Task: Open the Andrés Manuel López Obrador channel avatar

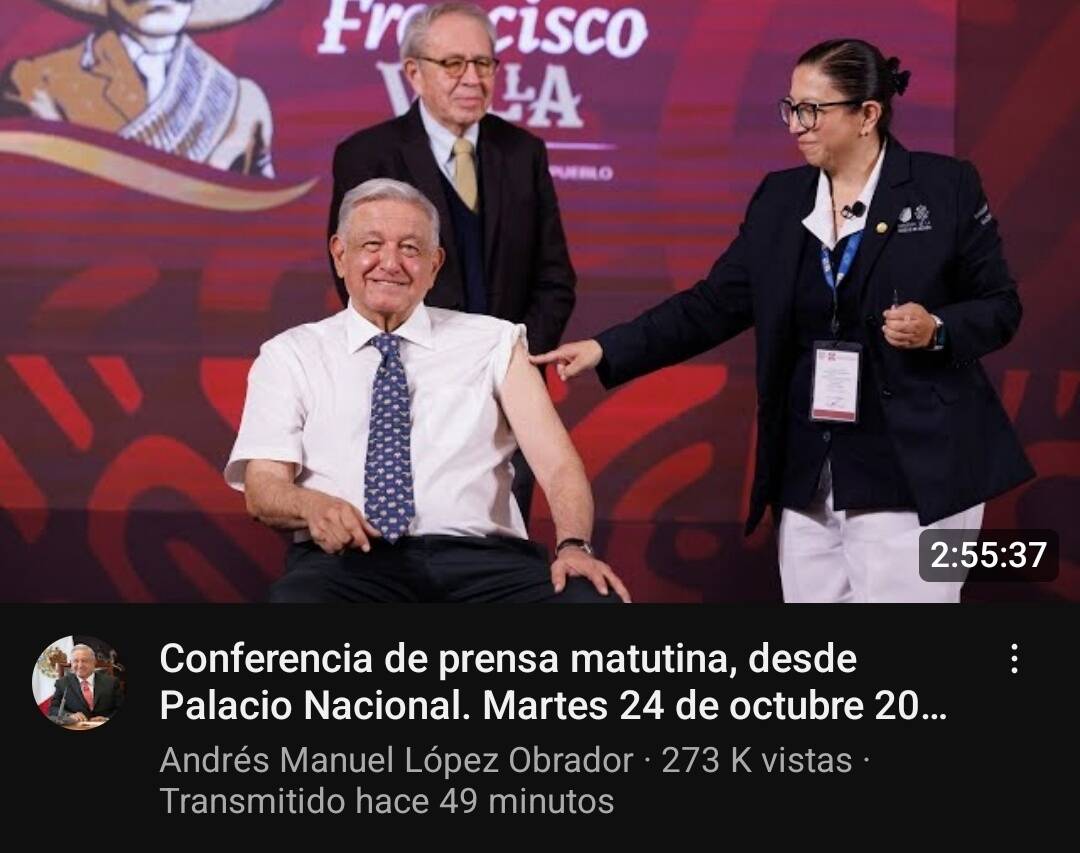Action: 79,683
